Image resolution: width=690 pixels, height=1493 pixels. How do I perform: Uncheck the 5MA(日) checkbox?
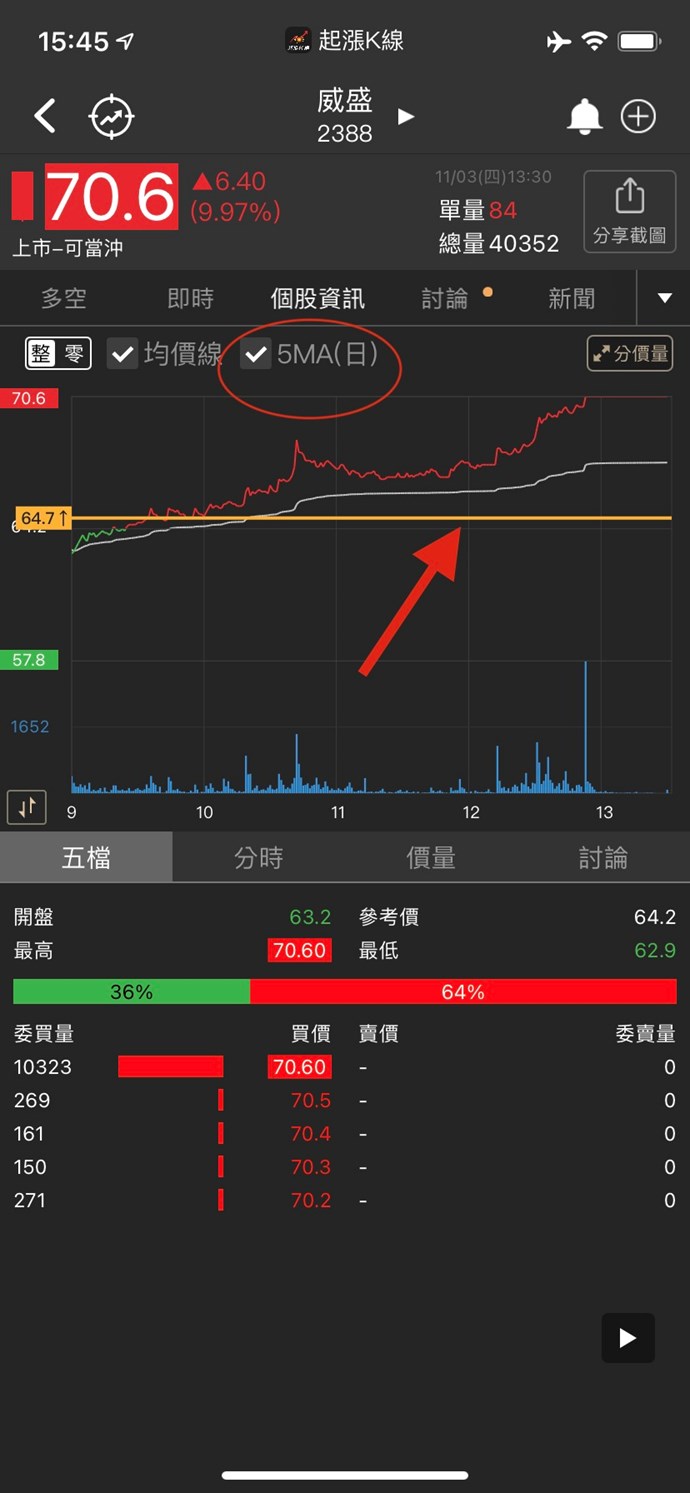click(x=257, y=354)
